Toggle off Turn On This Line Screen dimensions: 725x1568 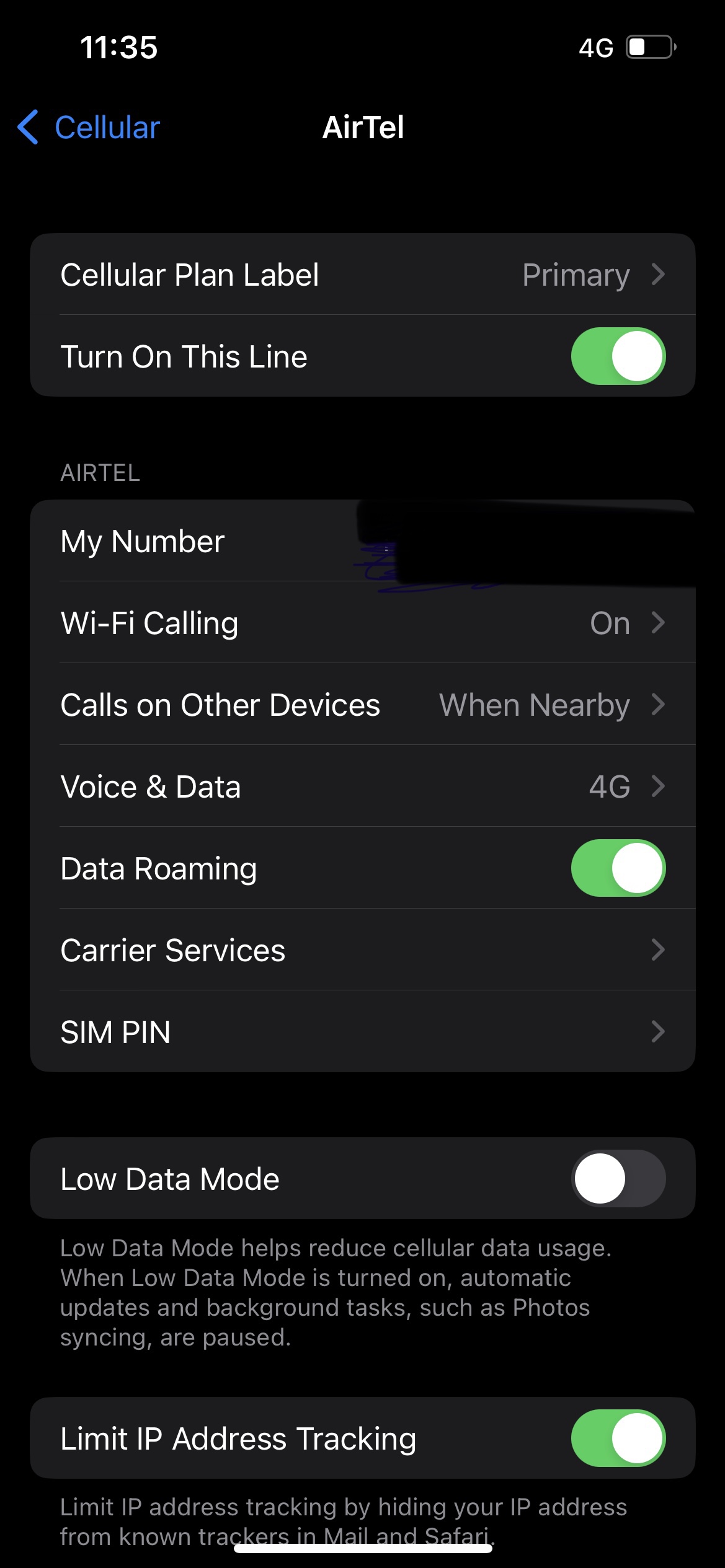click(618, 356)
